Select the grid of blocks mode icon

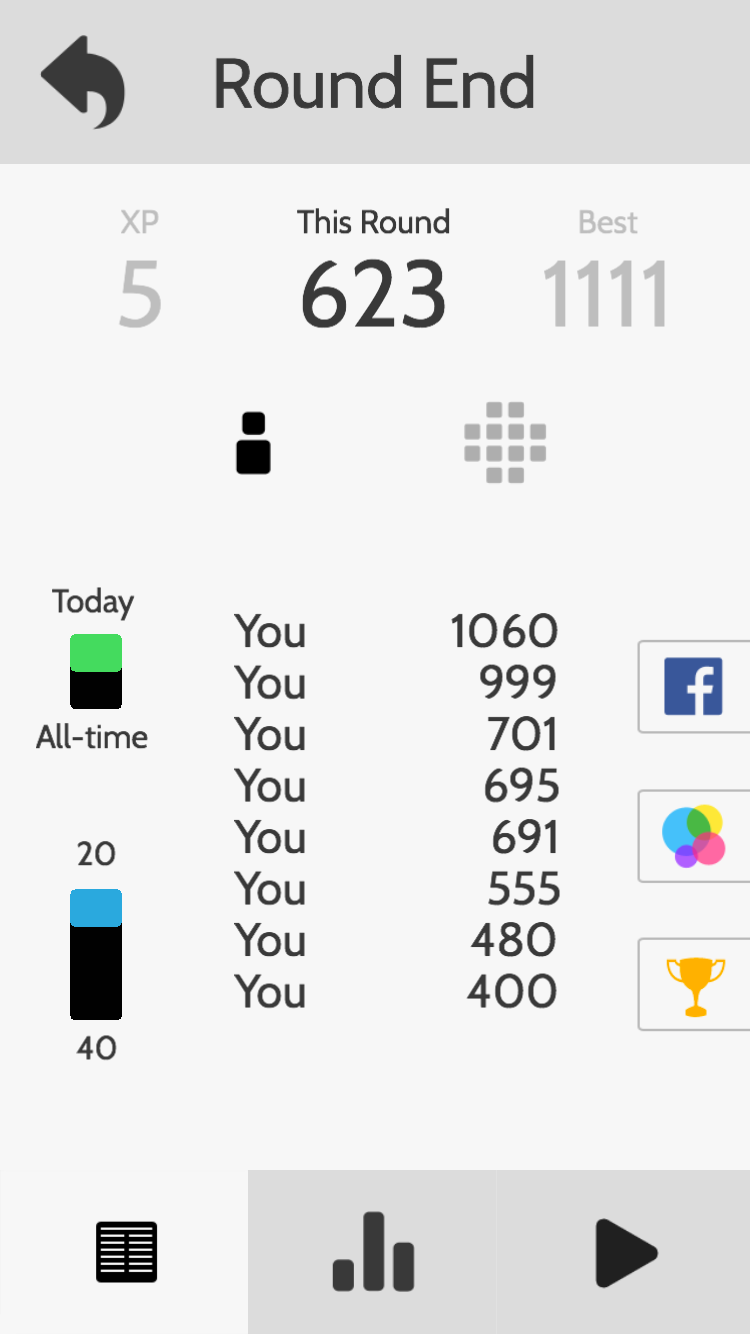(505, 443)
